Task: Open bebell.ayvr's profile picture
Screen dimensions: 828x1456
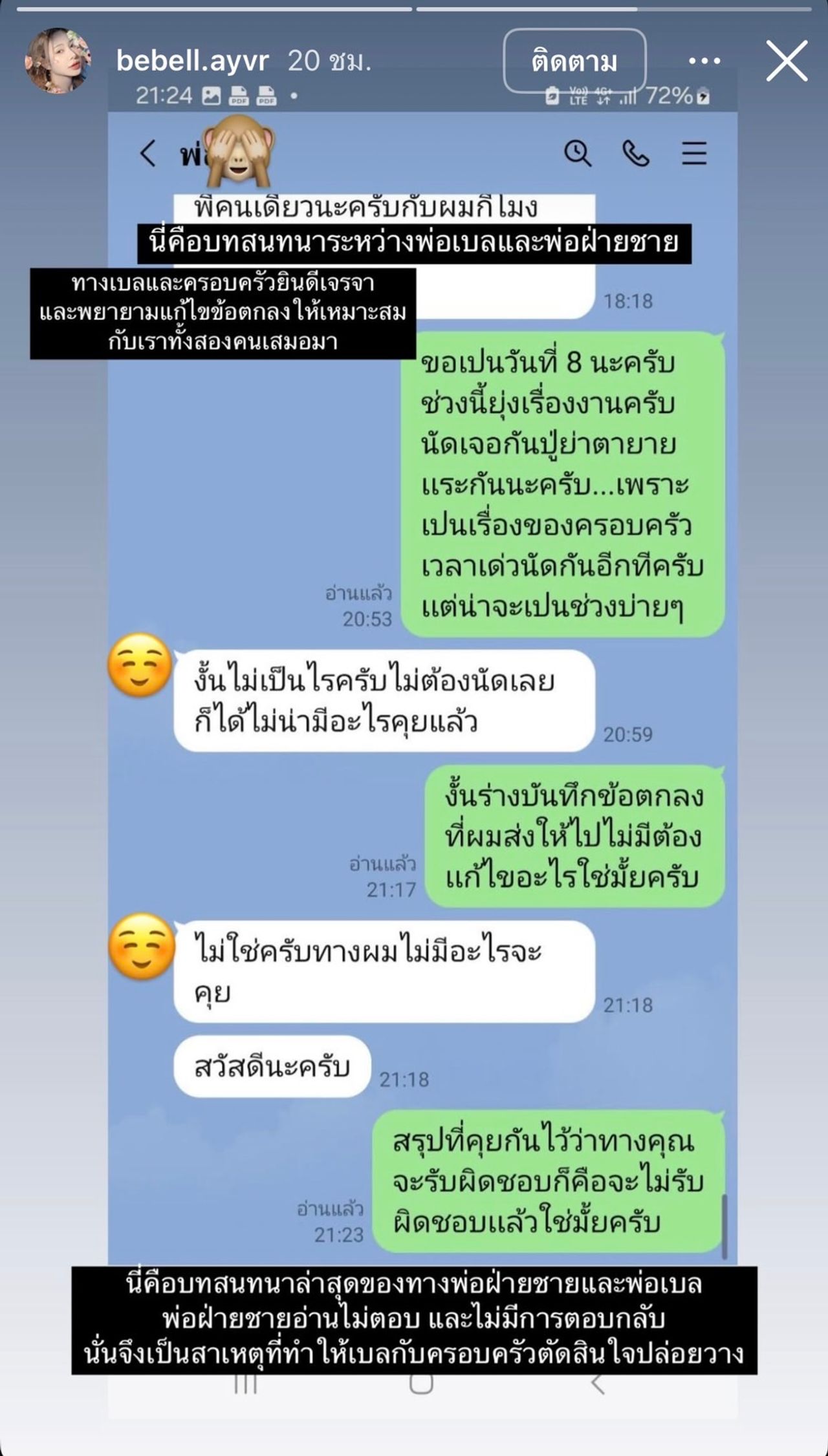Action: coord(57,61)
